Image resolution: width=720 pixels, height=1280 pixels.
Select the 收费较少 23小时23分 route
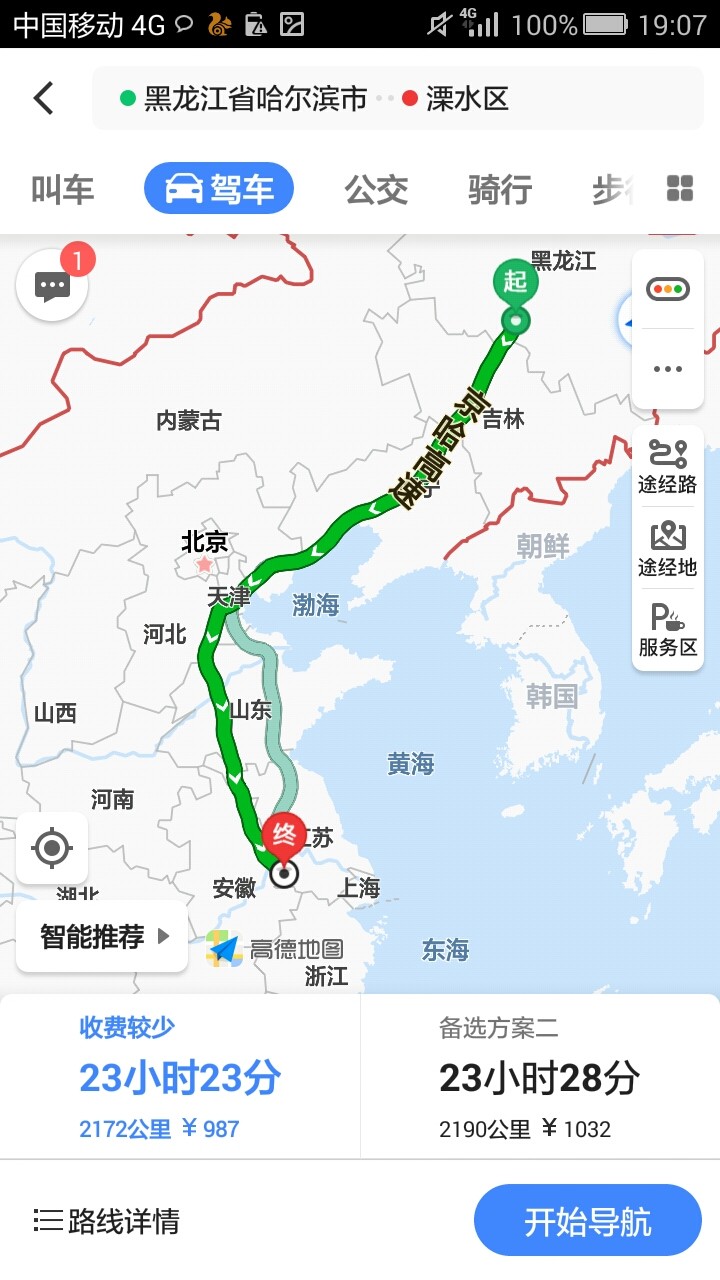(x=180, y=1078)
